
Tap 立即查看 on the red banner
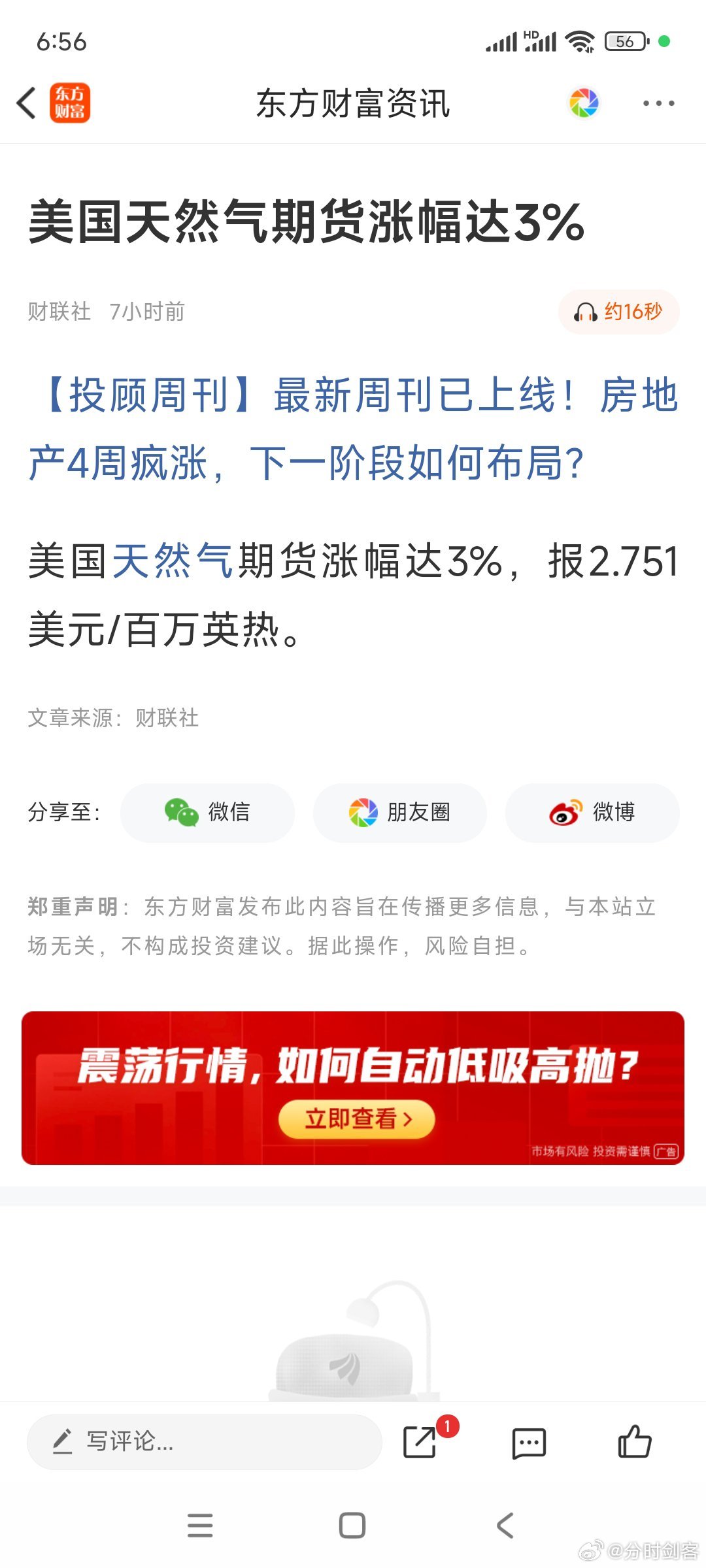356,1119
